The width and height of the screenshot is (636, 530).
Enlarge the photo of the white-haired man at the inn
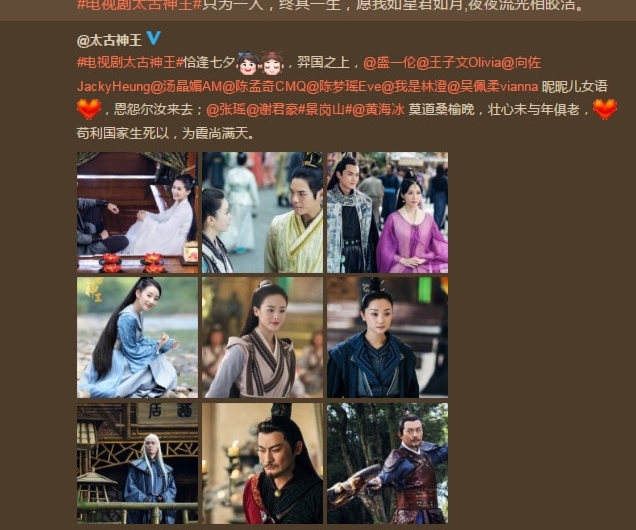(137, 462)
